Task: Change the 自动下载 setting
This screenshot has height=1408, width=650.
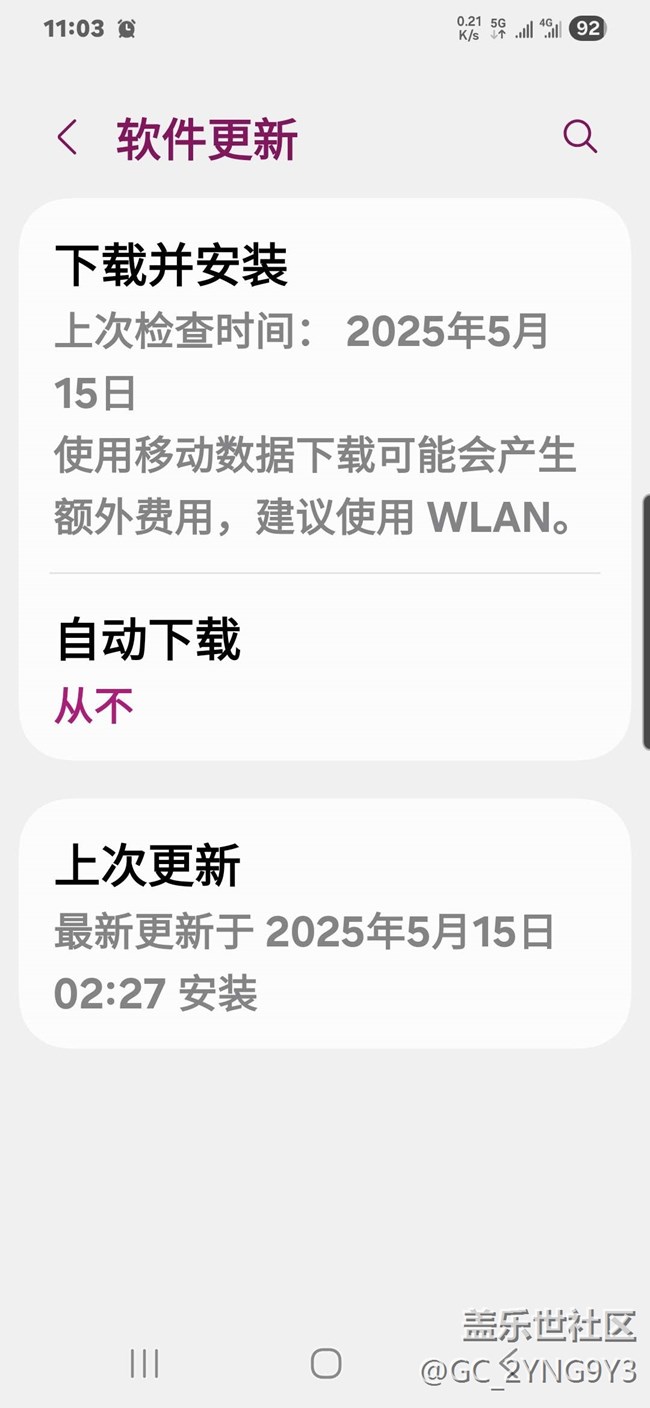Action: pyautogui.click(x=325, y=667)
